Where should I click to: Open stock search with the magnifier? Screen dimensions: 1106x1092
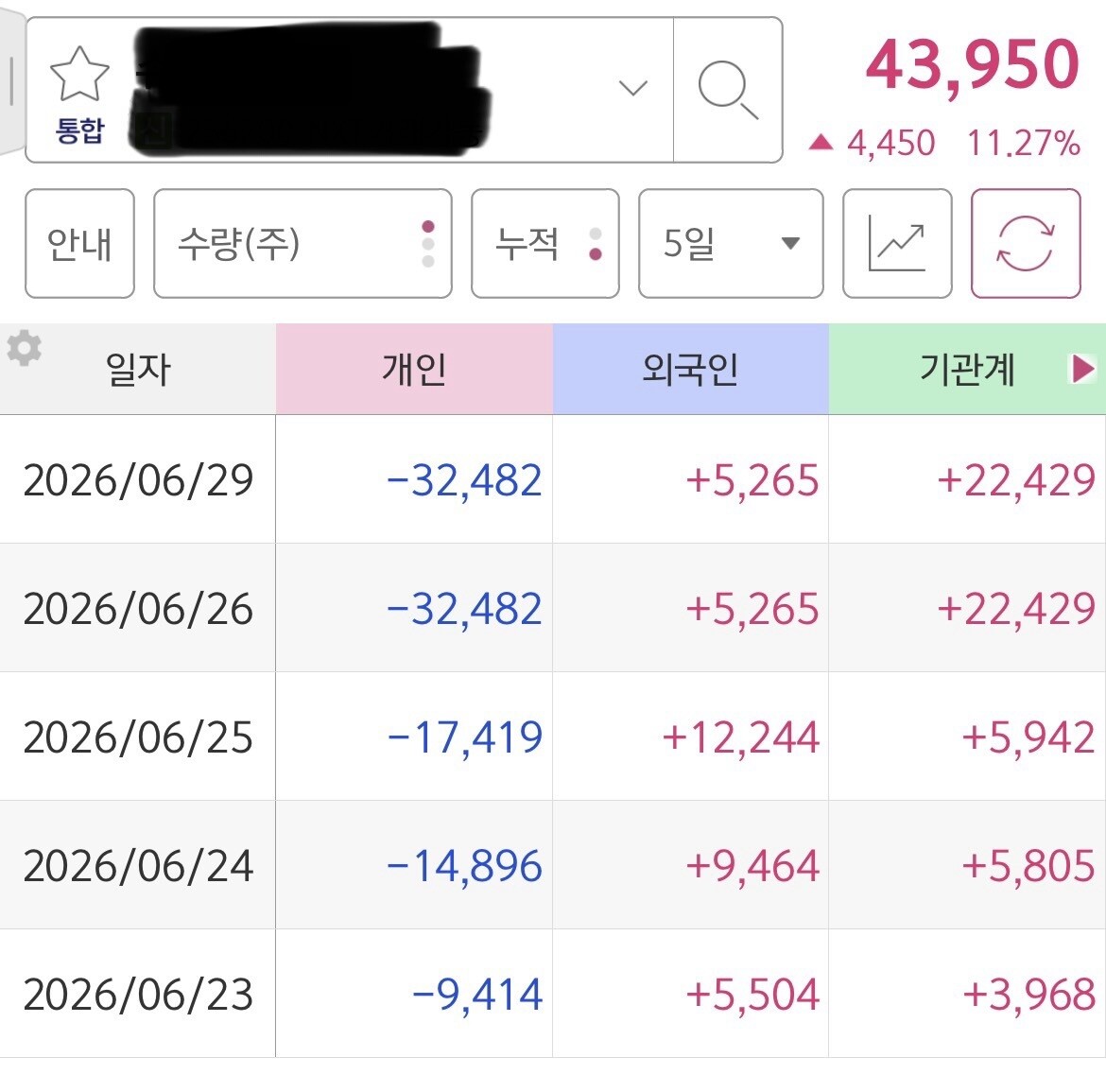[x=728, y=91]
